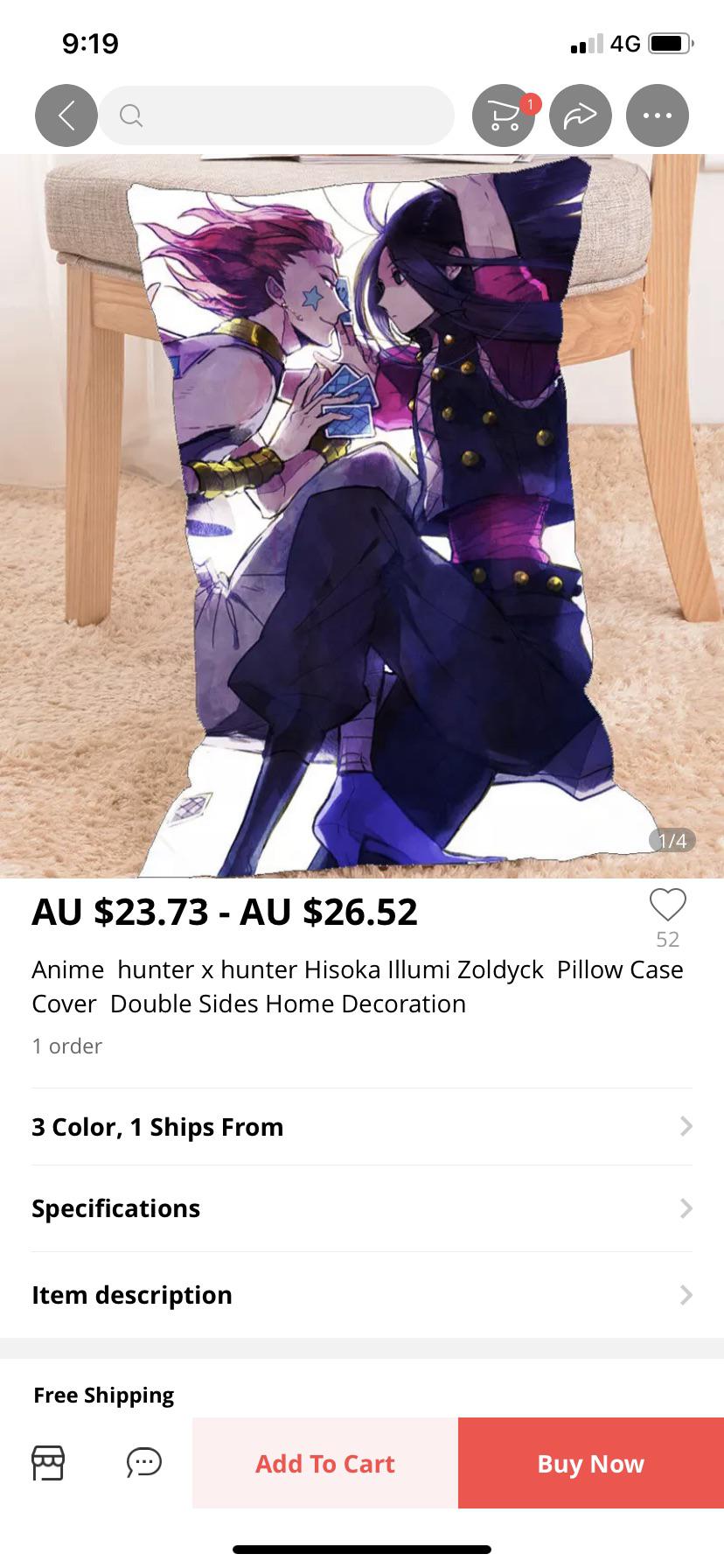
Task: Add item to wishlist with heart icon
Action: [x=667, y=906]
